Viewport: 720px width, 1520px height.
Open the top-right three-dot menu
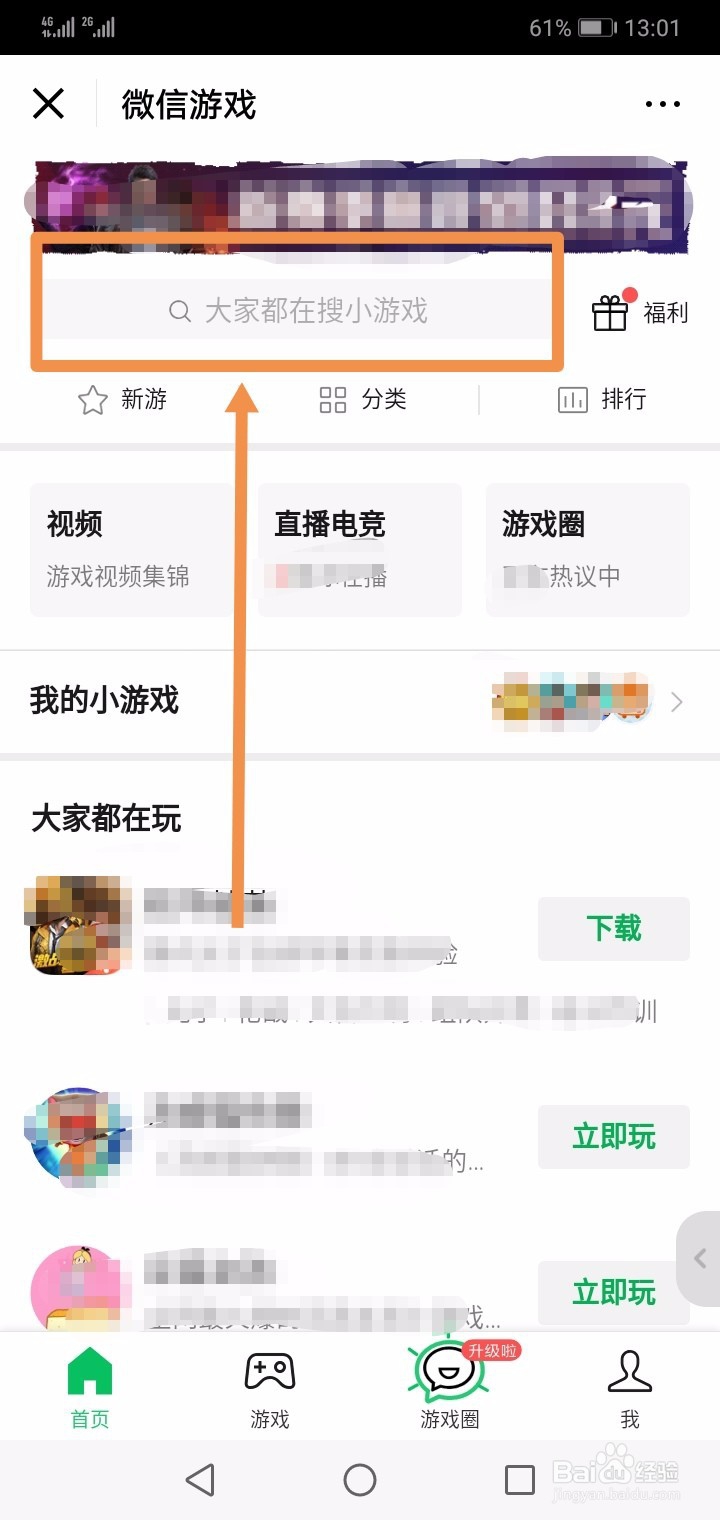(x=662, y=103)
